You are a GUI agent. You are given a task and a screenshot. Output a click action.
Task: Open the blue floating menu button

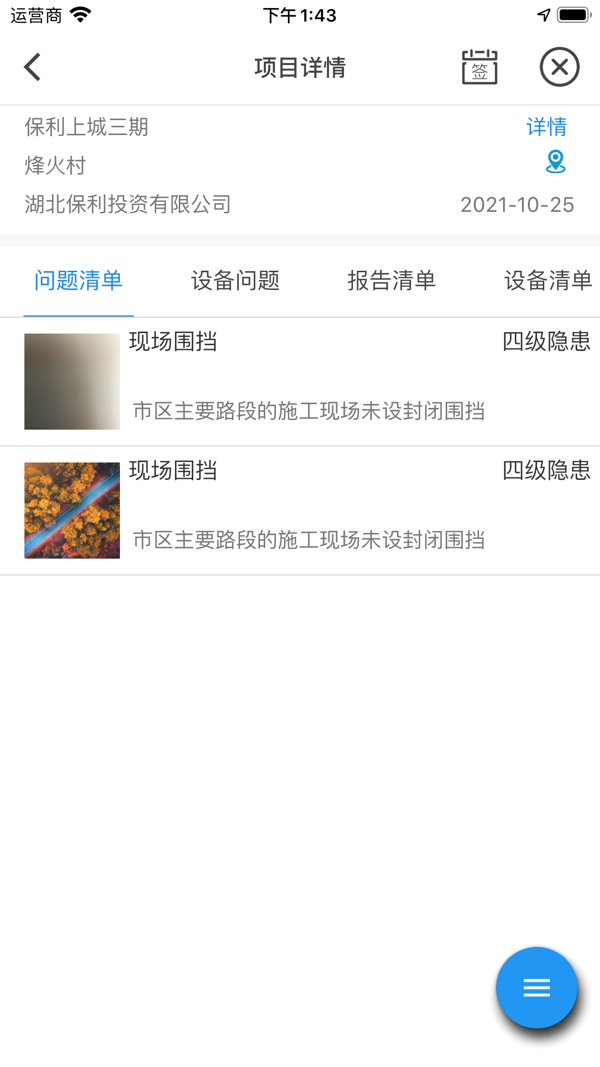coord(537,987)
